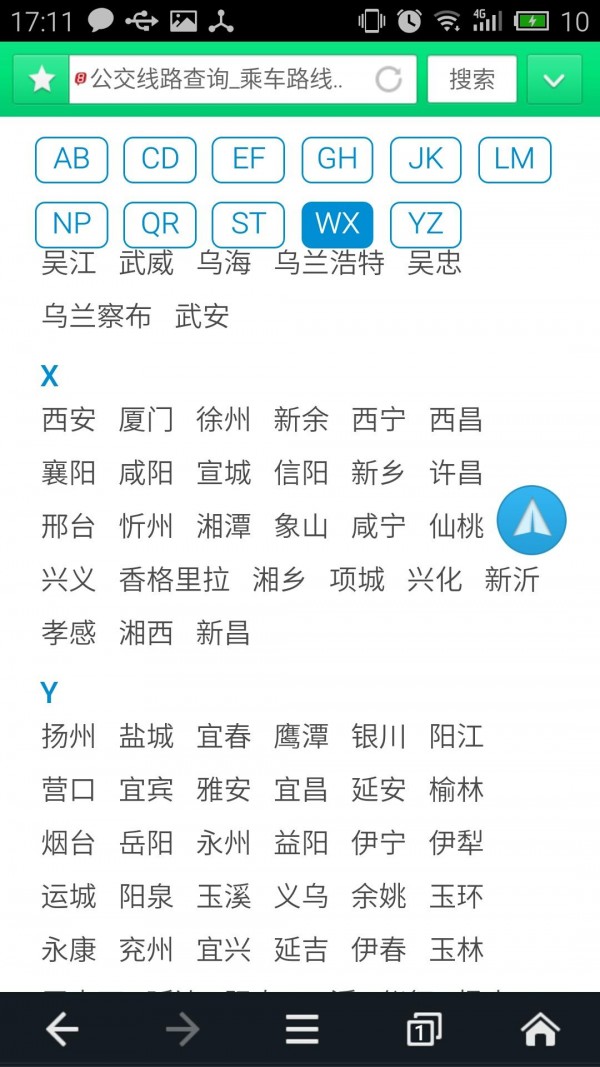
Task: Open the 烟台 city link
Action: 69,843
